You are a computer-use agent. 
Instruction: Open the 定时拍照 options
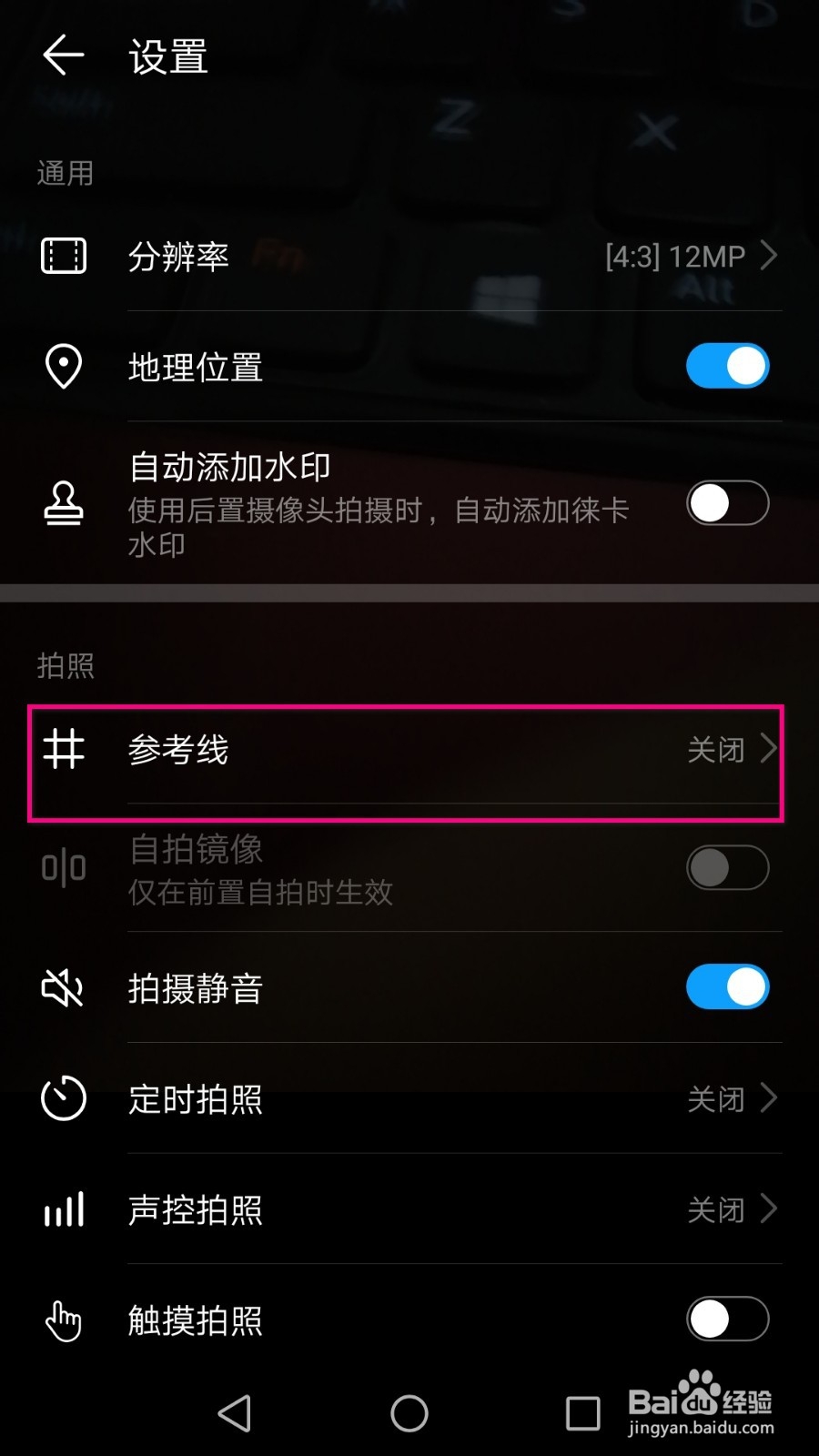tap(409, 1099)
